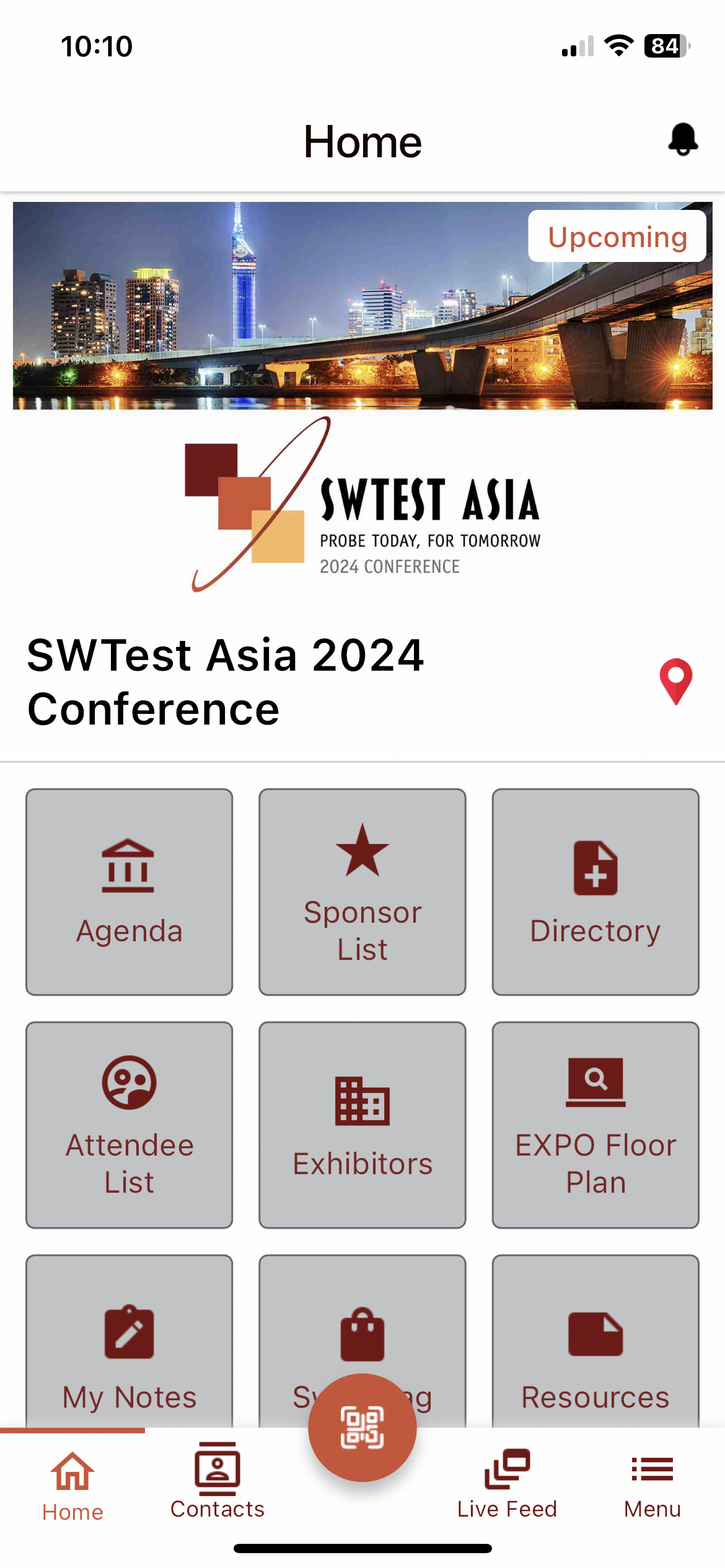This screenshot has height=1568, width=725.
Task: Open the conference banner image
Action: (x=362, y=305)
